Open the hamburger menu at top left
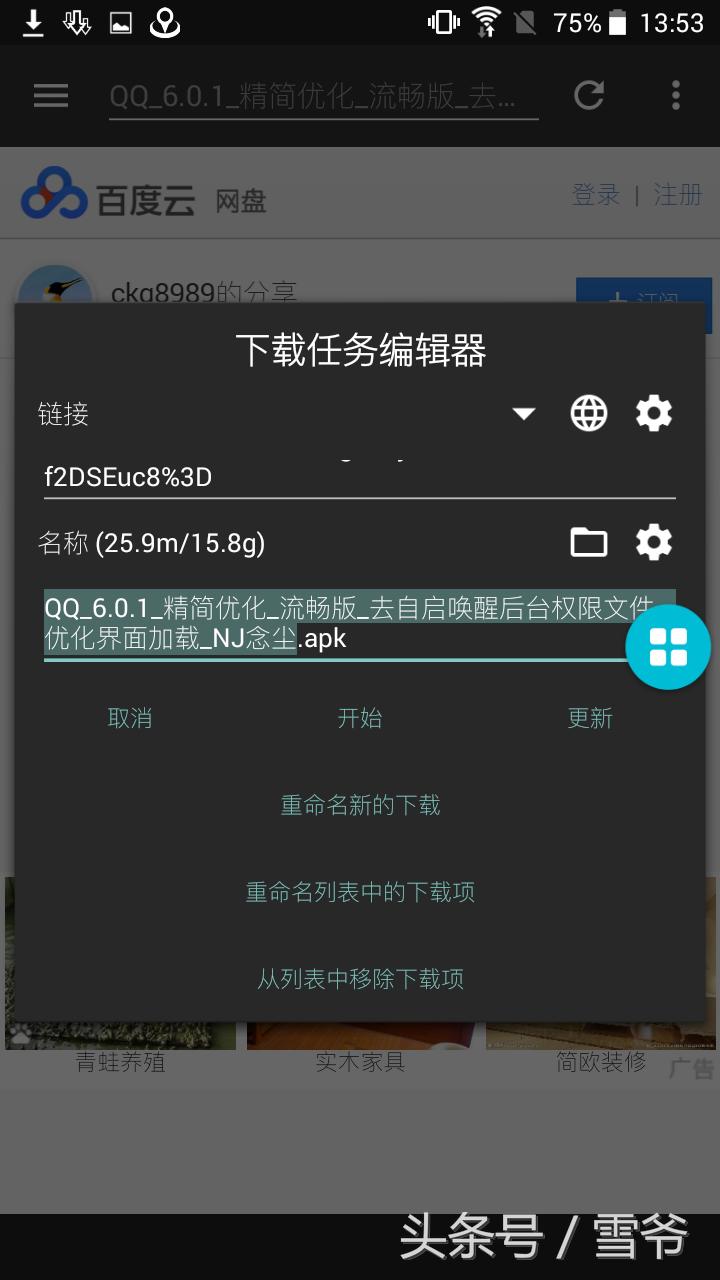The width and height of the screenshot is (720, 1280). click(50, 95)
